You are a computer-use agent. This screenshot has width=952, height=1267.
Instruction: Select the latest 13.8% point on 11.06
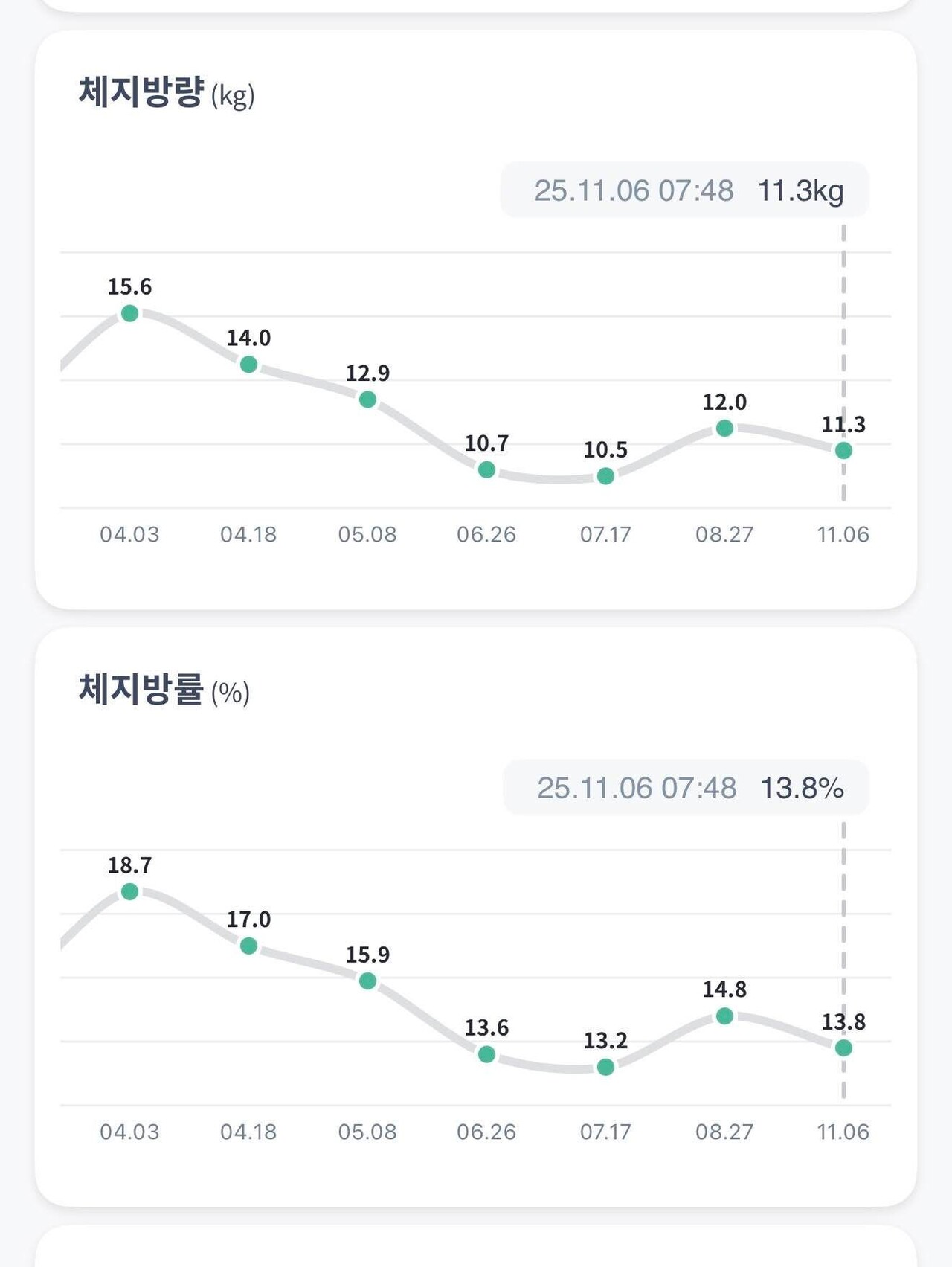click(x=842, y=1048)
